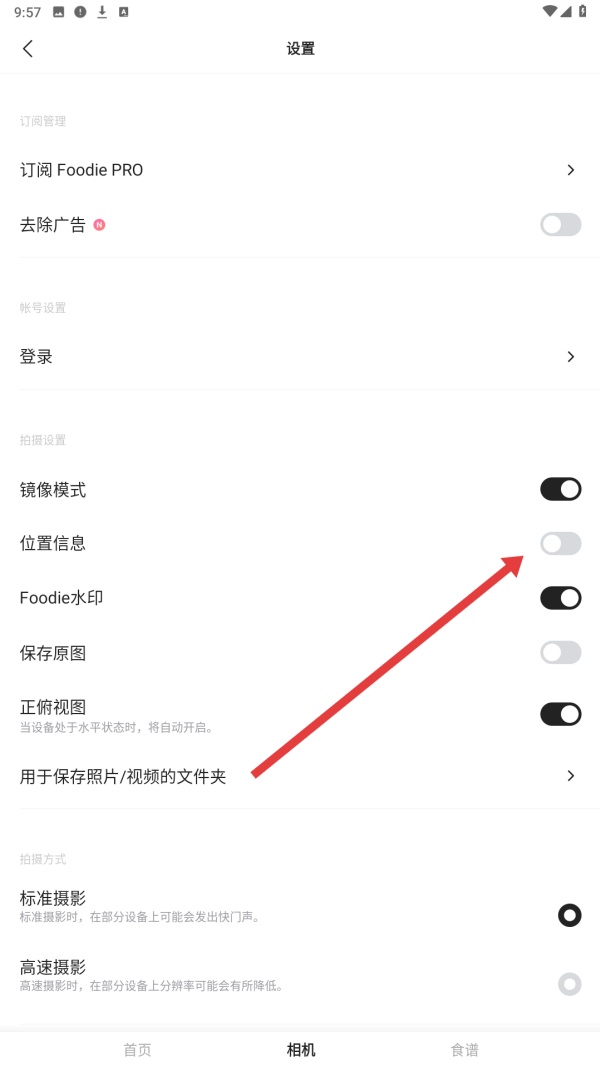Viewport: 600px width, 1067px height.
Task: Open the 订阅 Foodie PRO row
Action: coord(300,170)
